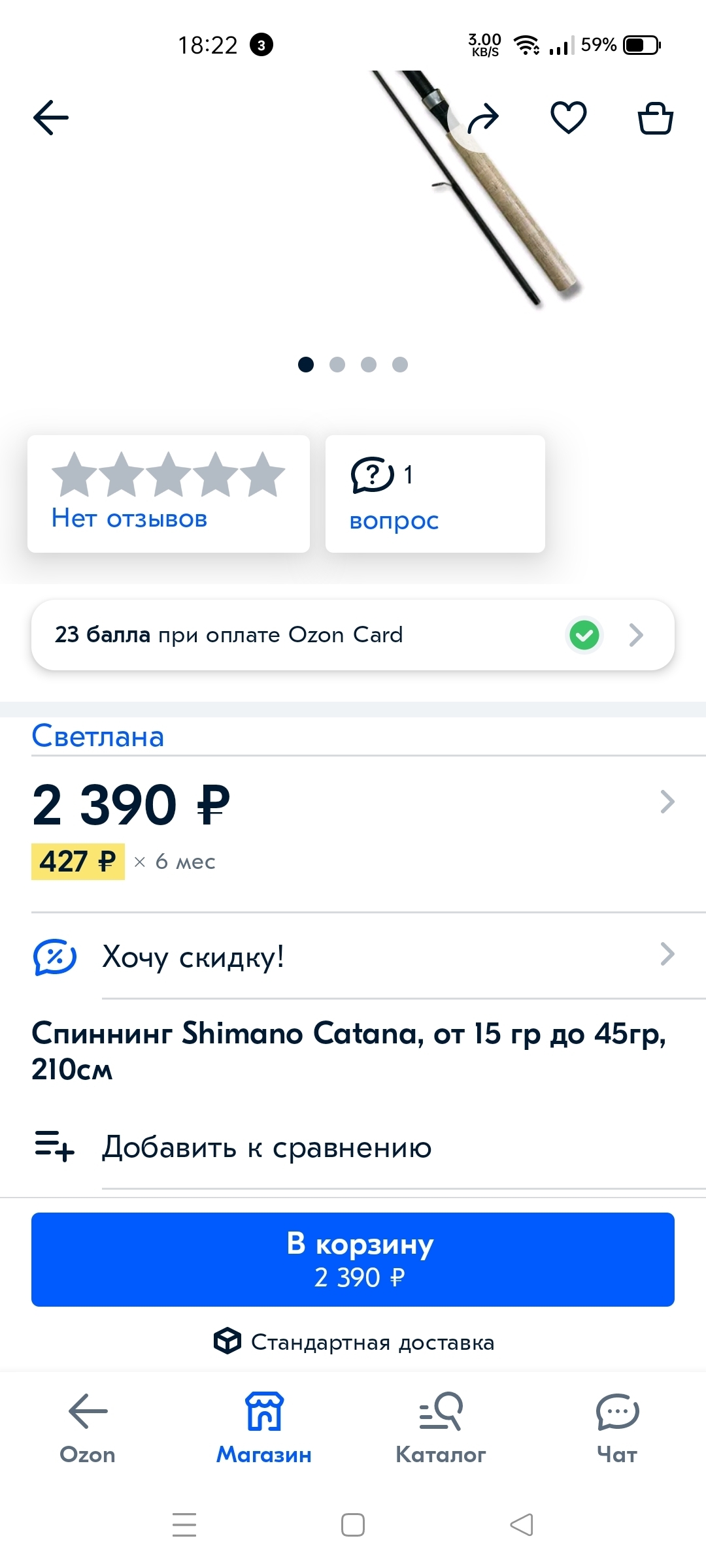This screenshot has height=1568, width=706.
Task: Open the Чат tab
Action: (x=617, y=1428)
